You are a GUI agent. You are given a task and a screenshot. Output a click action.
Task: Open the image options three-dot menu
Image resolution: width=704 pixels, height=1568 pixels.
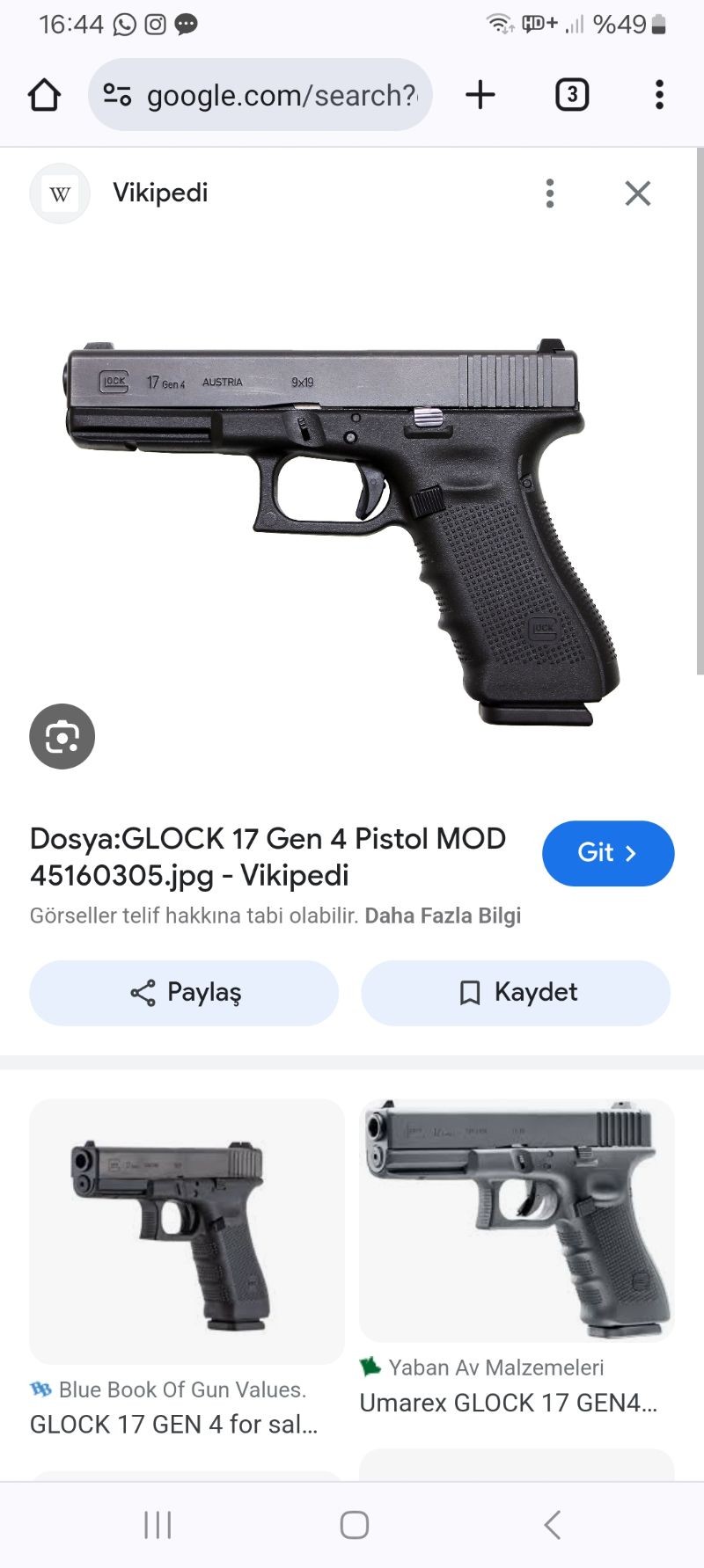click(x=550, y=193)
